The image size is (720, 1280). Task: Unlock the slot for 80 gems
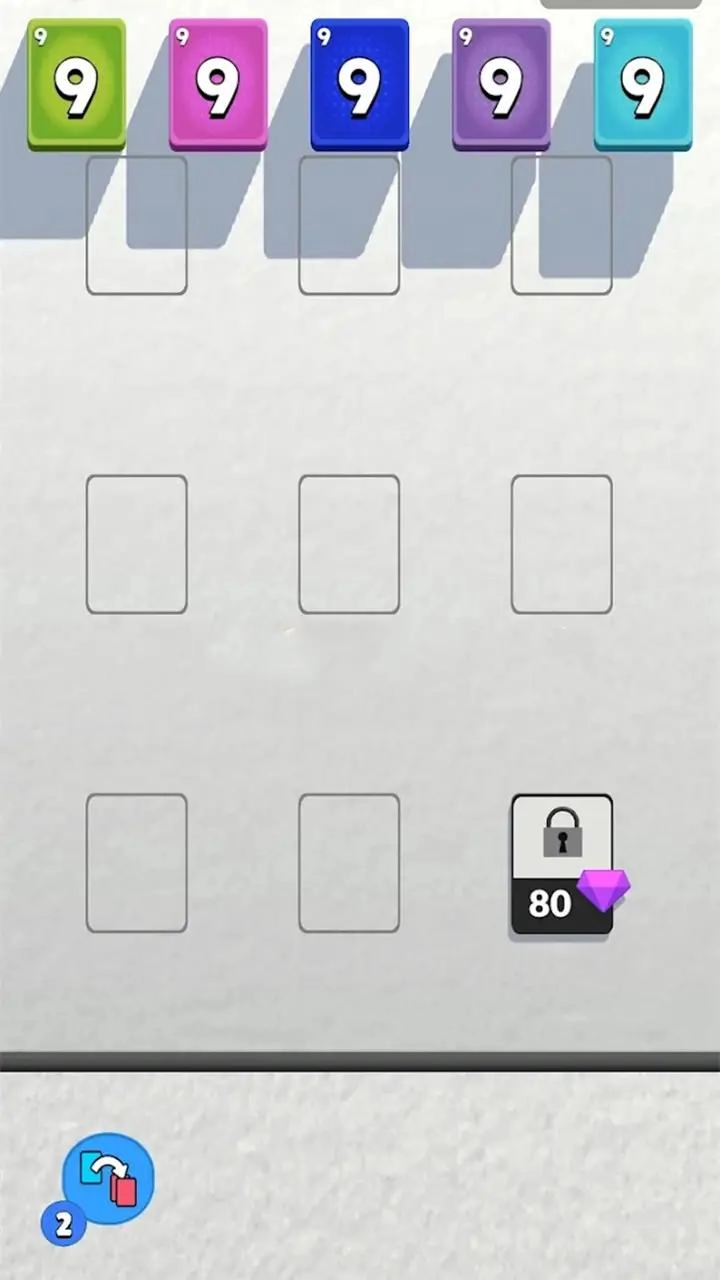click(562, 865)
